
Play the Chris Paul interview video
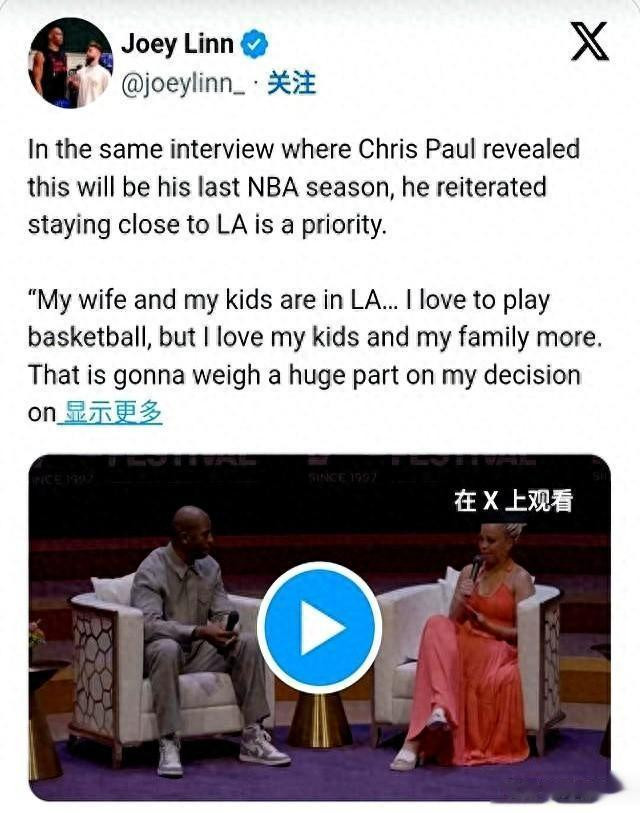tap(319, 627)
